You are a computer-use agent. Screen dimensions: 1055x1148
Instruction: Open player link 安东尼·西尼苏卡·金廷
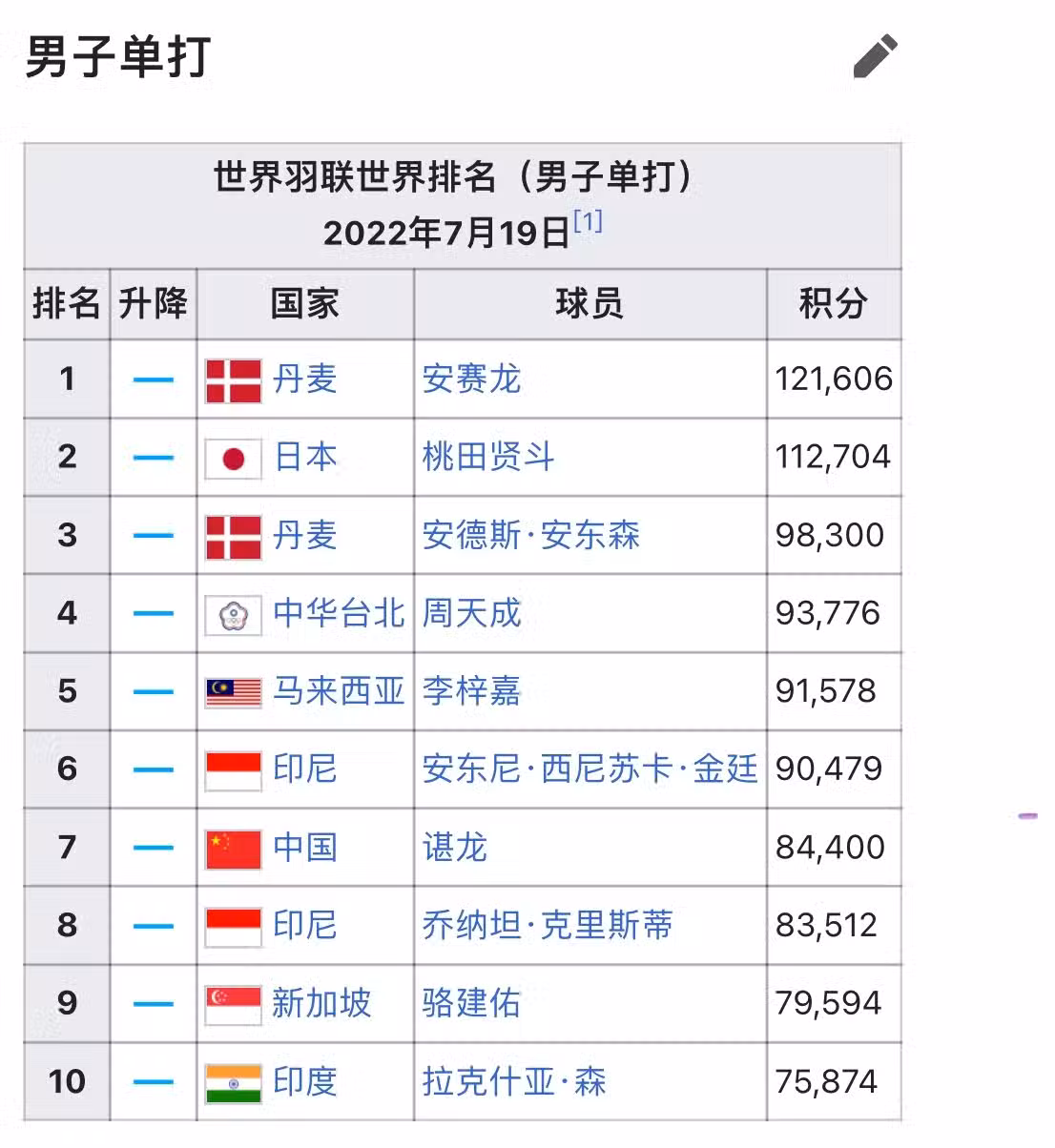pos(590,769)
